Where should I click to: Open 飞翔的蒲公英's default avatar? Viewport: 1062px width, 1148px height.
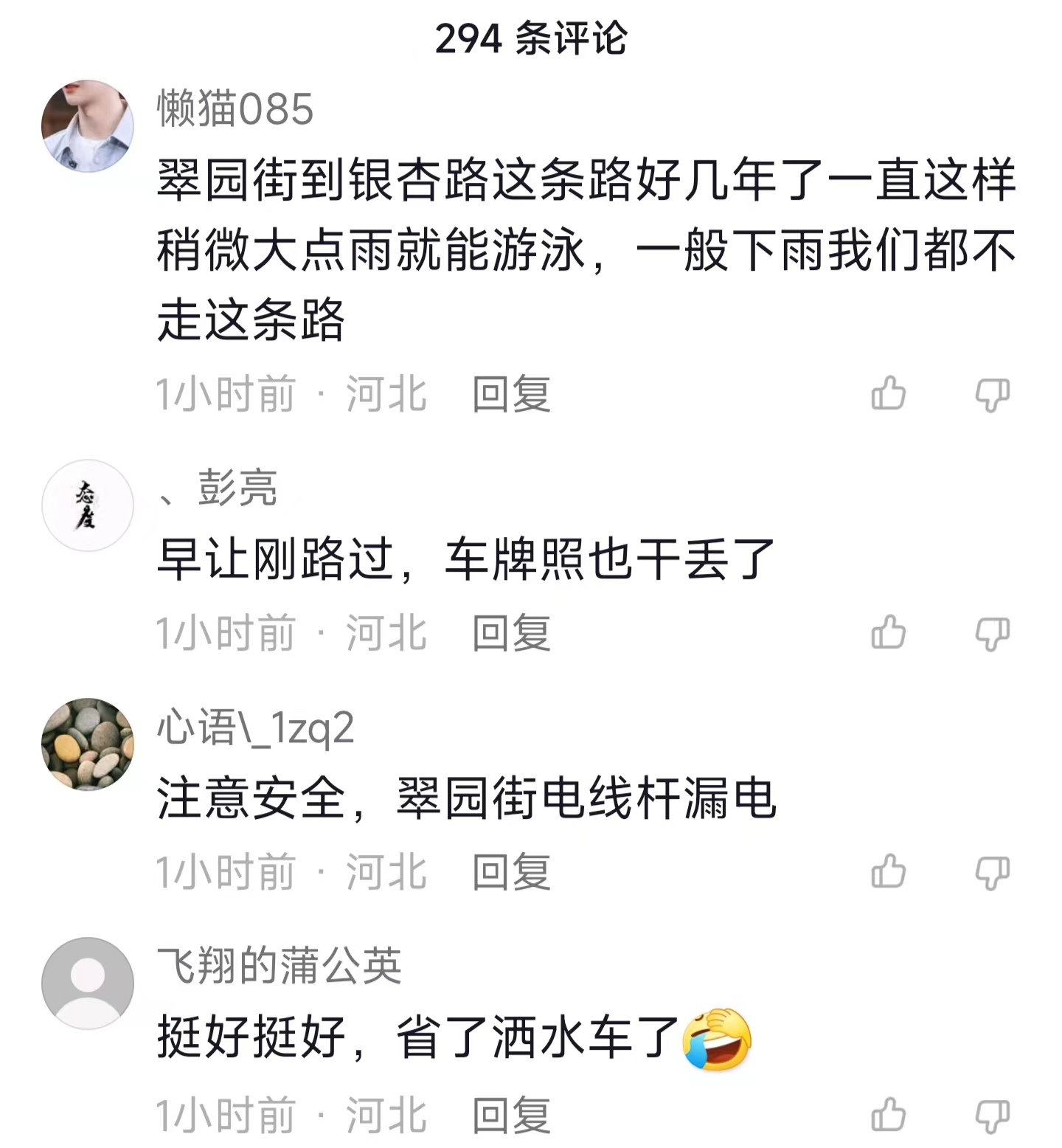pyautogui.click(x=88, y=983)
